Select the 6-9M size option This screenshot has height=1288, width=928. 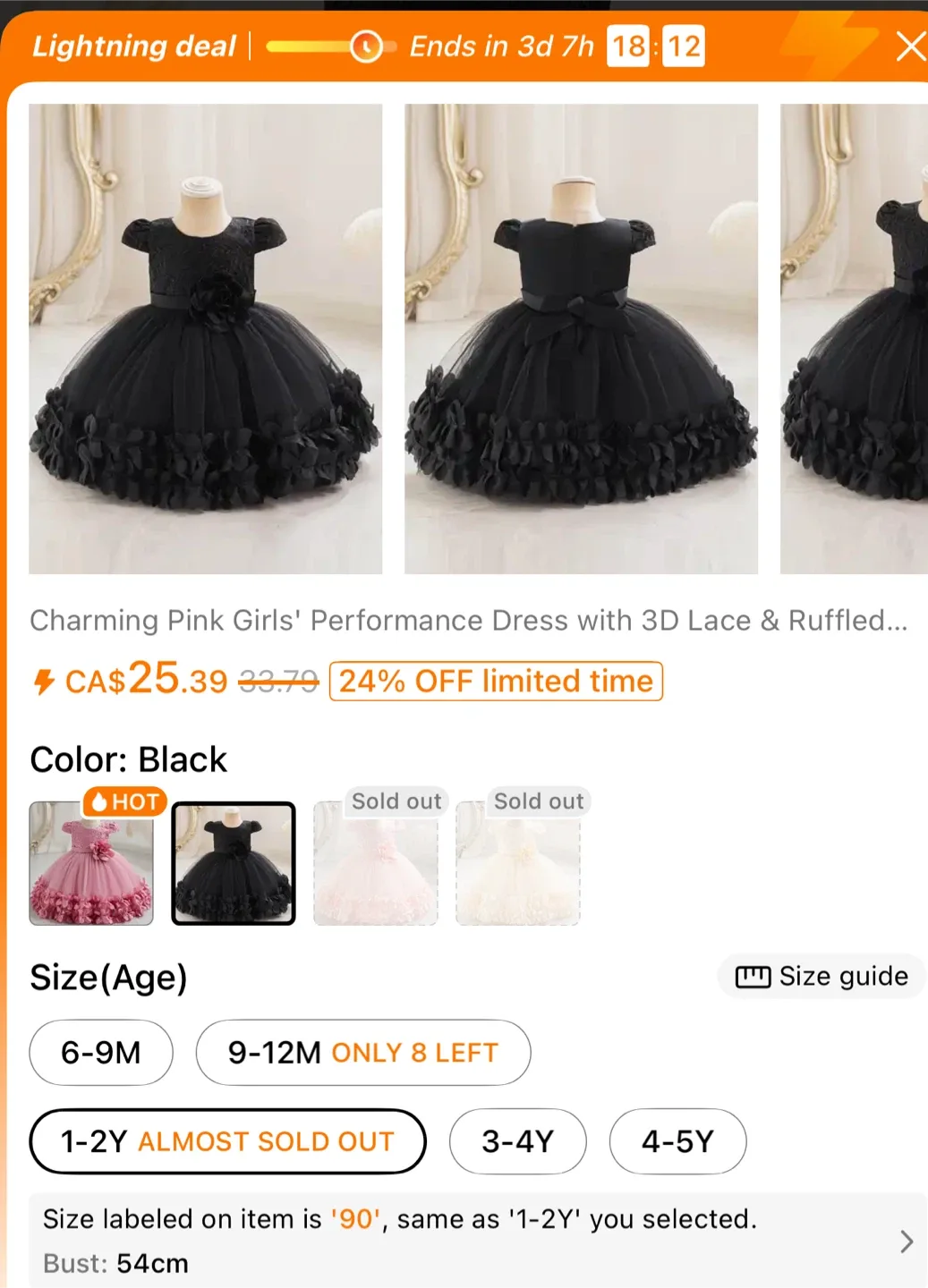pyautogui.click(x=100, y=1053)
